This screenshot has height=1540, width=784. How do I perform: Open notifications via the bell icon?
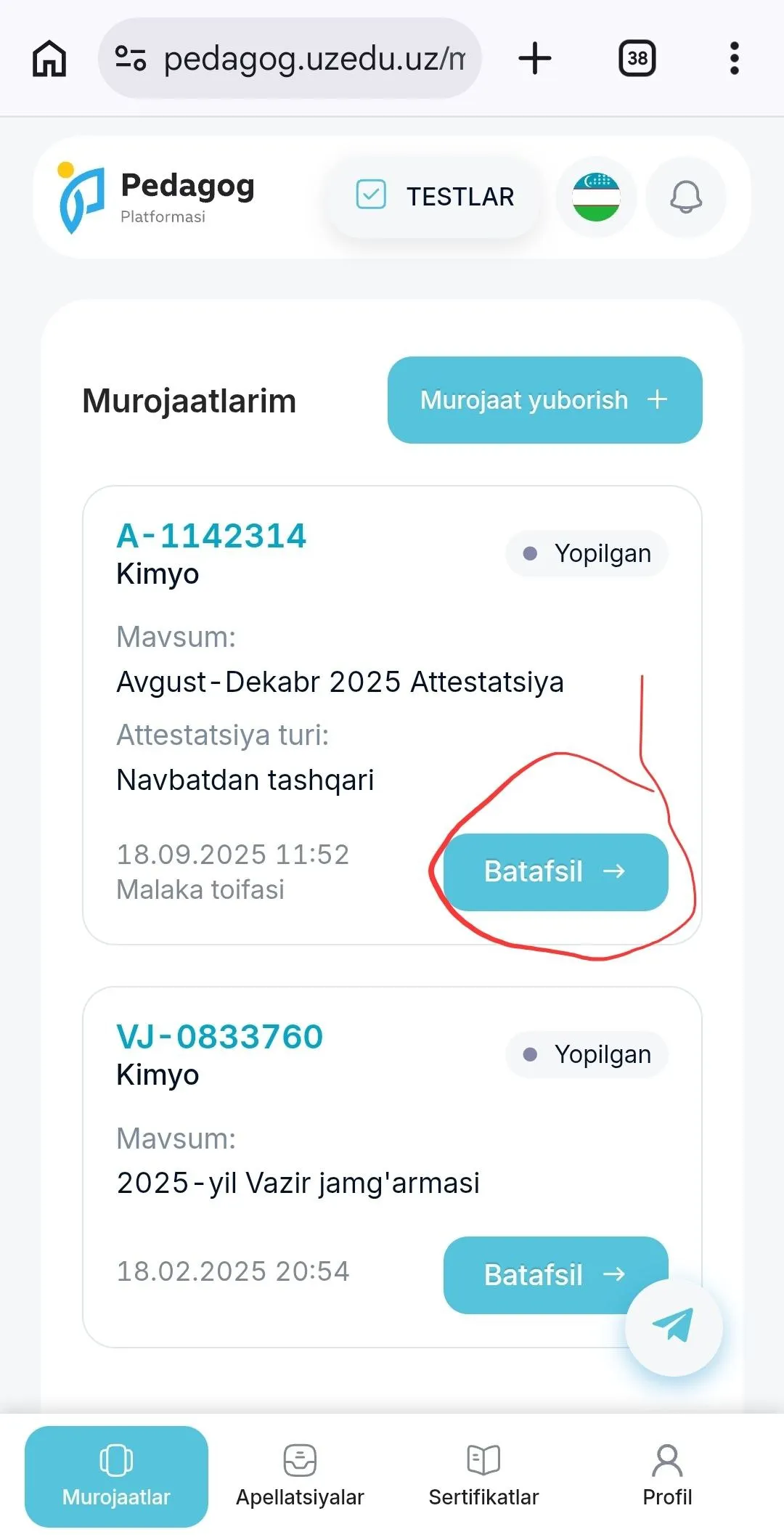(x=685, y=197)
